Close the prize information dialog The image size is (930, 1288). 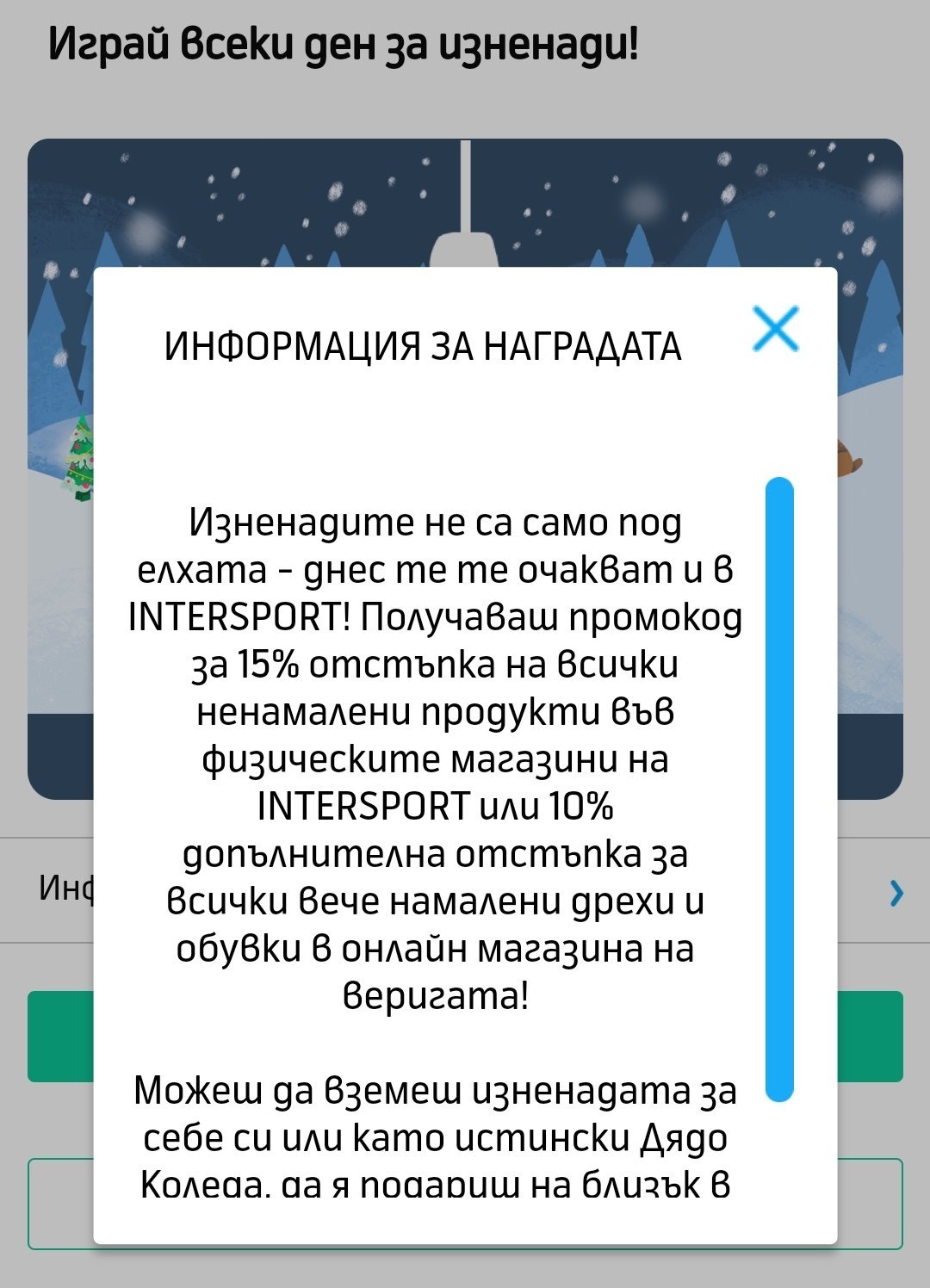776,329
